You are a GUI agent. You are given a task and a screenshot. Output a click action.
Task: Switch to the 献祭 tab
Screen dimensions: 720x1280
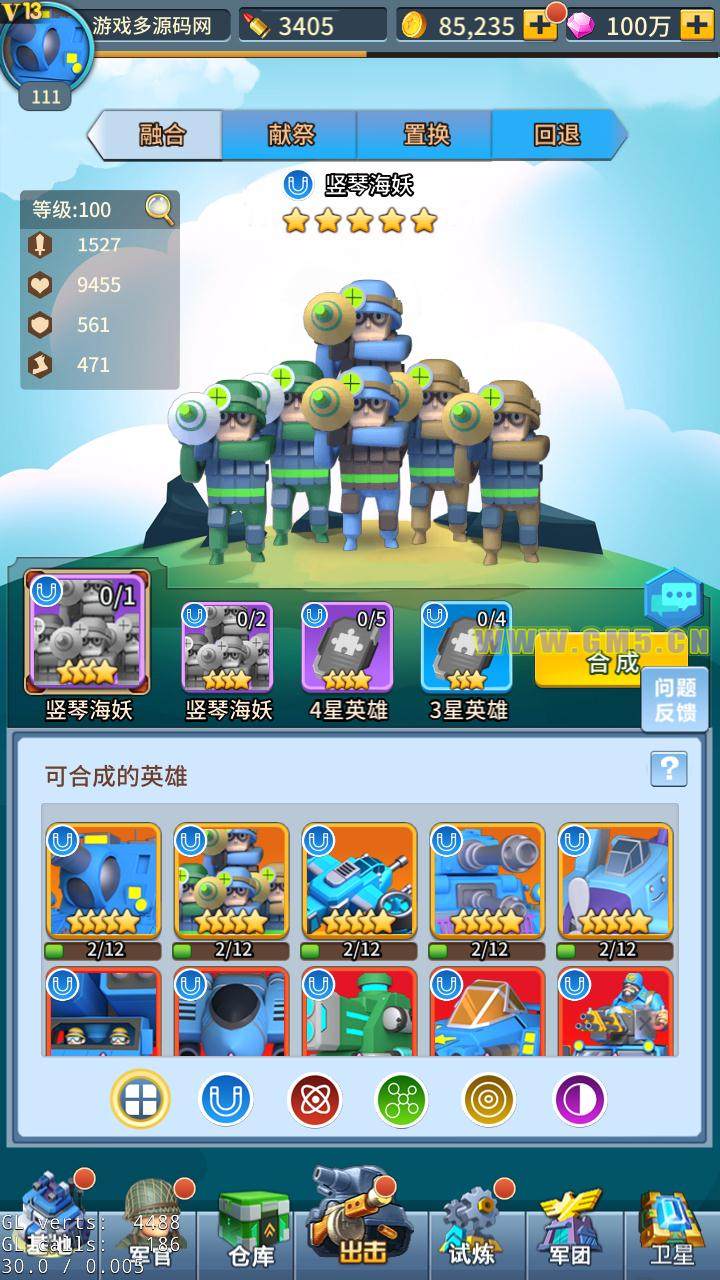[x=290, y=135]
